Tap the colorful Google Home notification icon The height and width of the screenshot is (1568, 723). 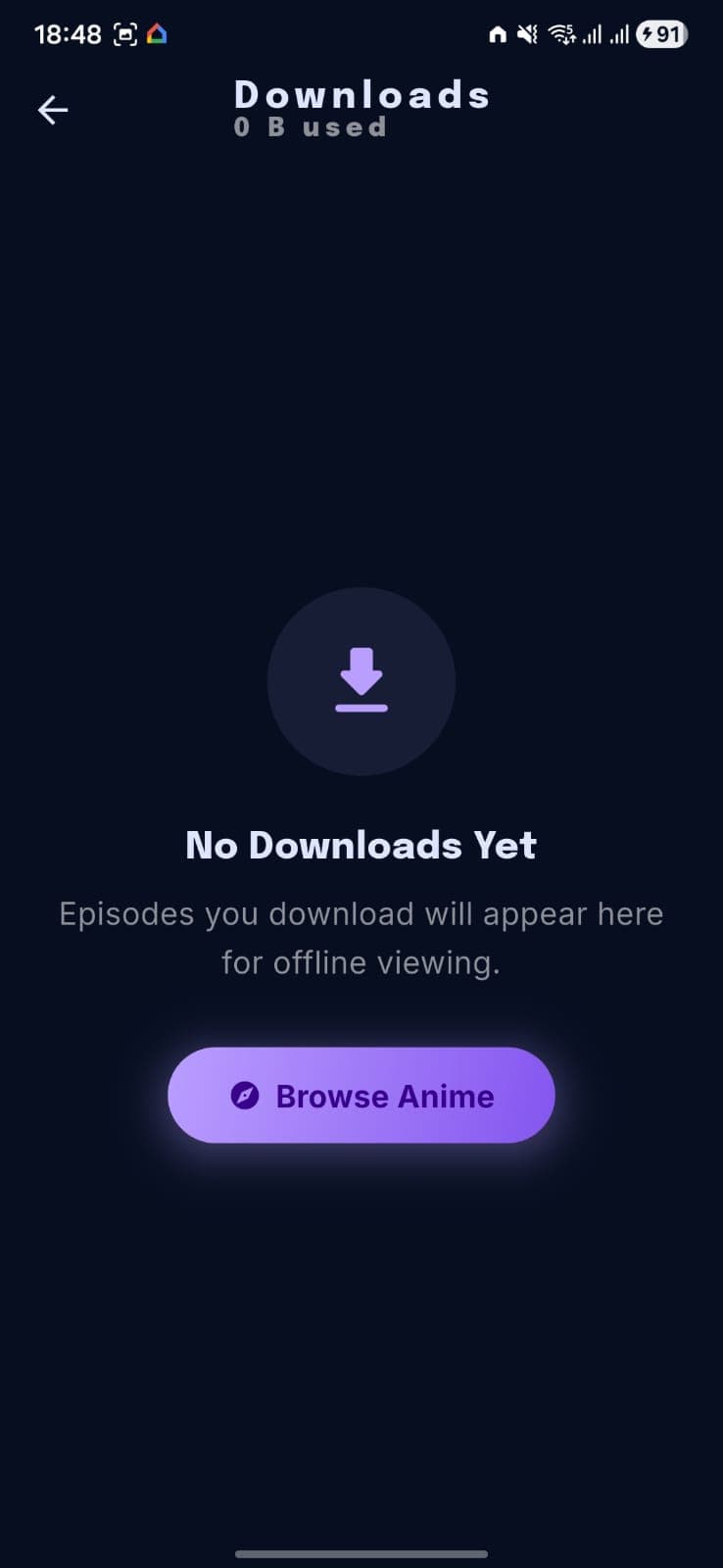point(157,33)
